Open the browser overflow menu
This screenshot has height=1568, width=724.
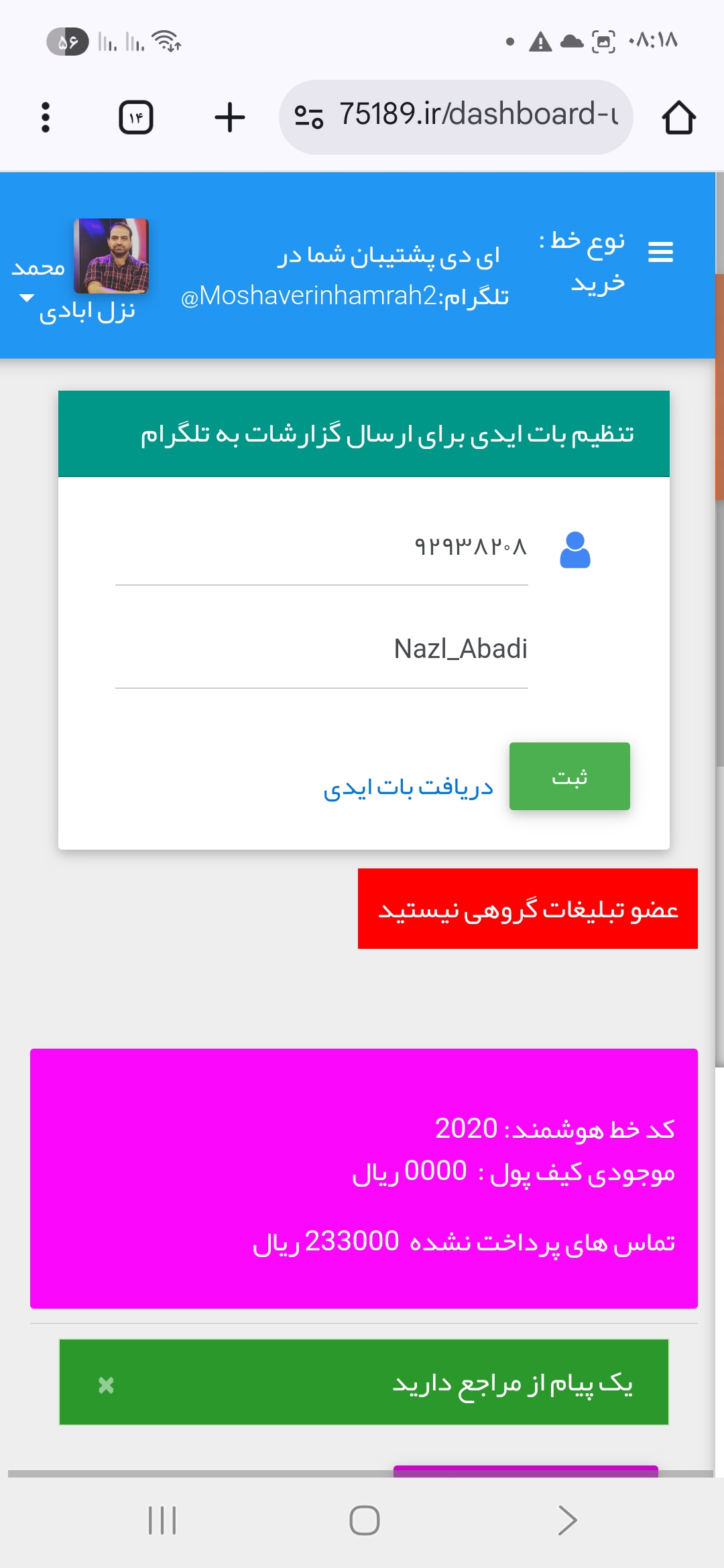46,117
